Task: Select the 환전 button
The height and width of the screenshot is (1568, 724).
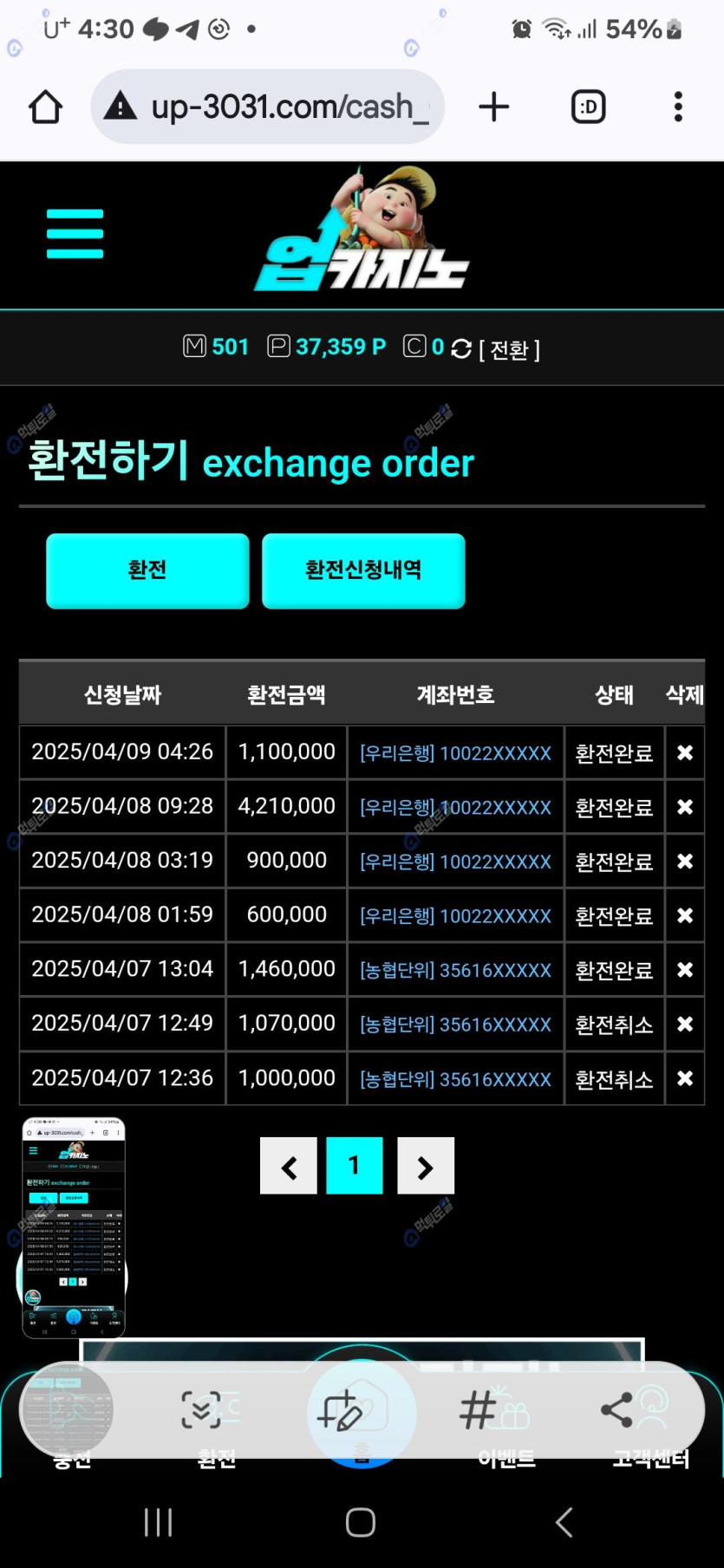Action: pyautogui.click(x=147, y=570)
